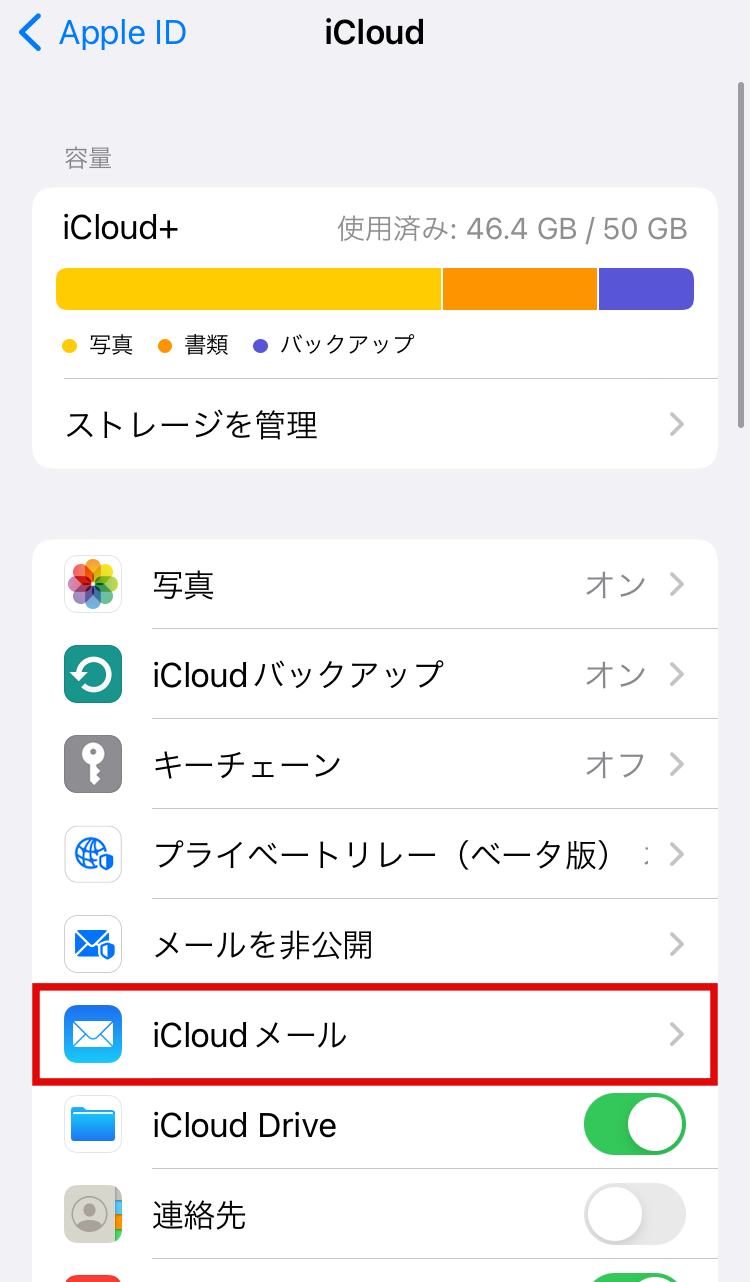Viewport: 750px width, 1282px height.
Task: Tap the Photos app icon
Action: (x=92, y=584)
